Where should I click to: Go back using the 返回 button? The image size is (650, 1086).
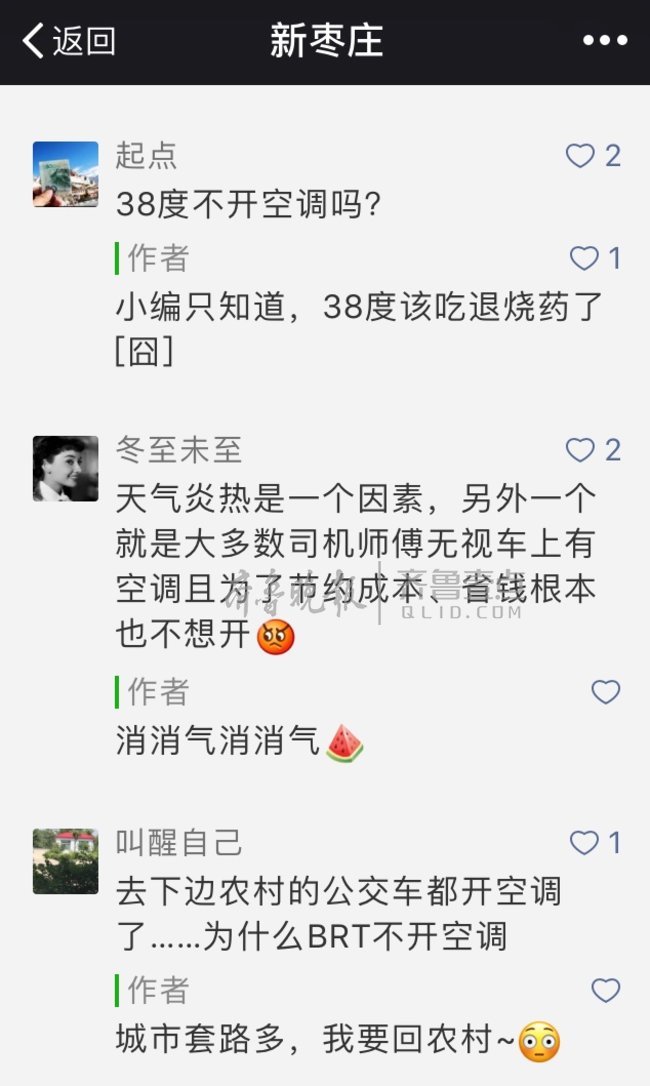tap(68, 41)
